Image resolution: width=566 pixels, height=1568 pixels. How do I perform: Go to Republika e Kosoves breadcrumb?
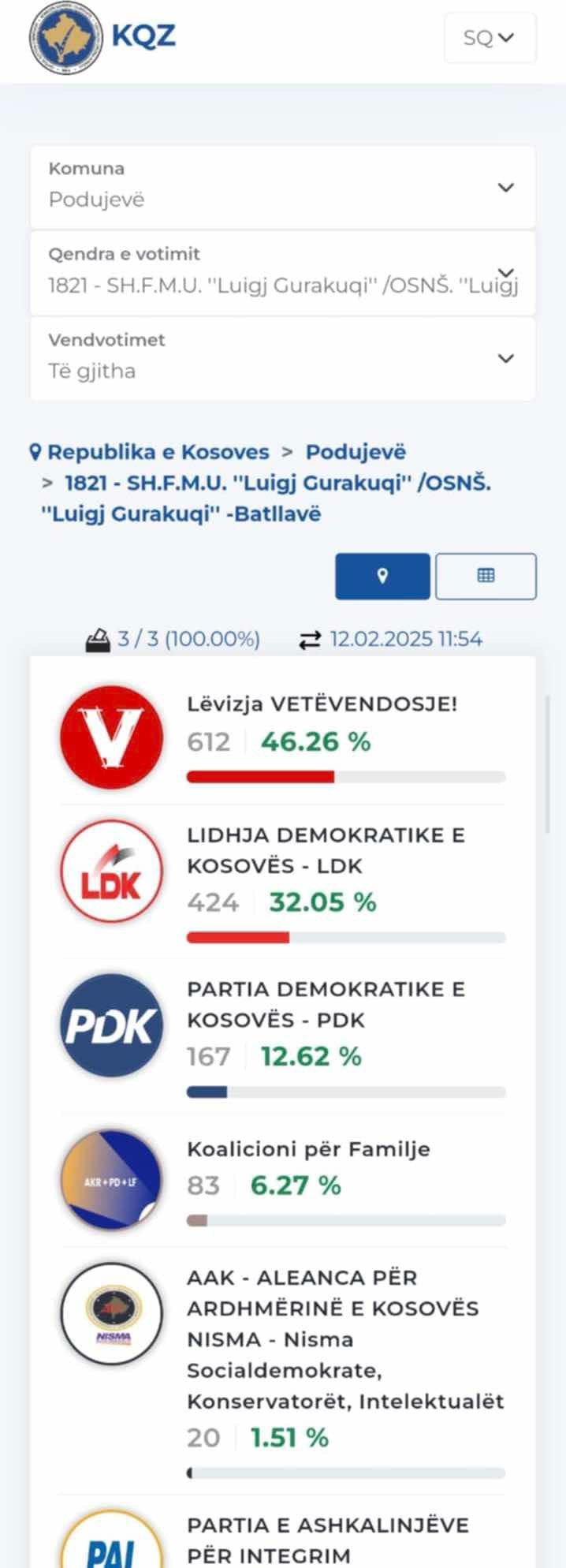click(x=158, y=452)
